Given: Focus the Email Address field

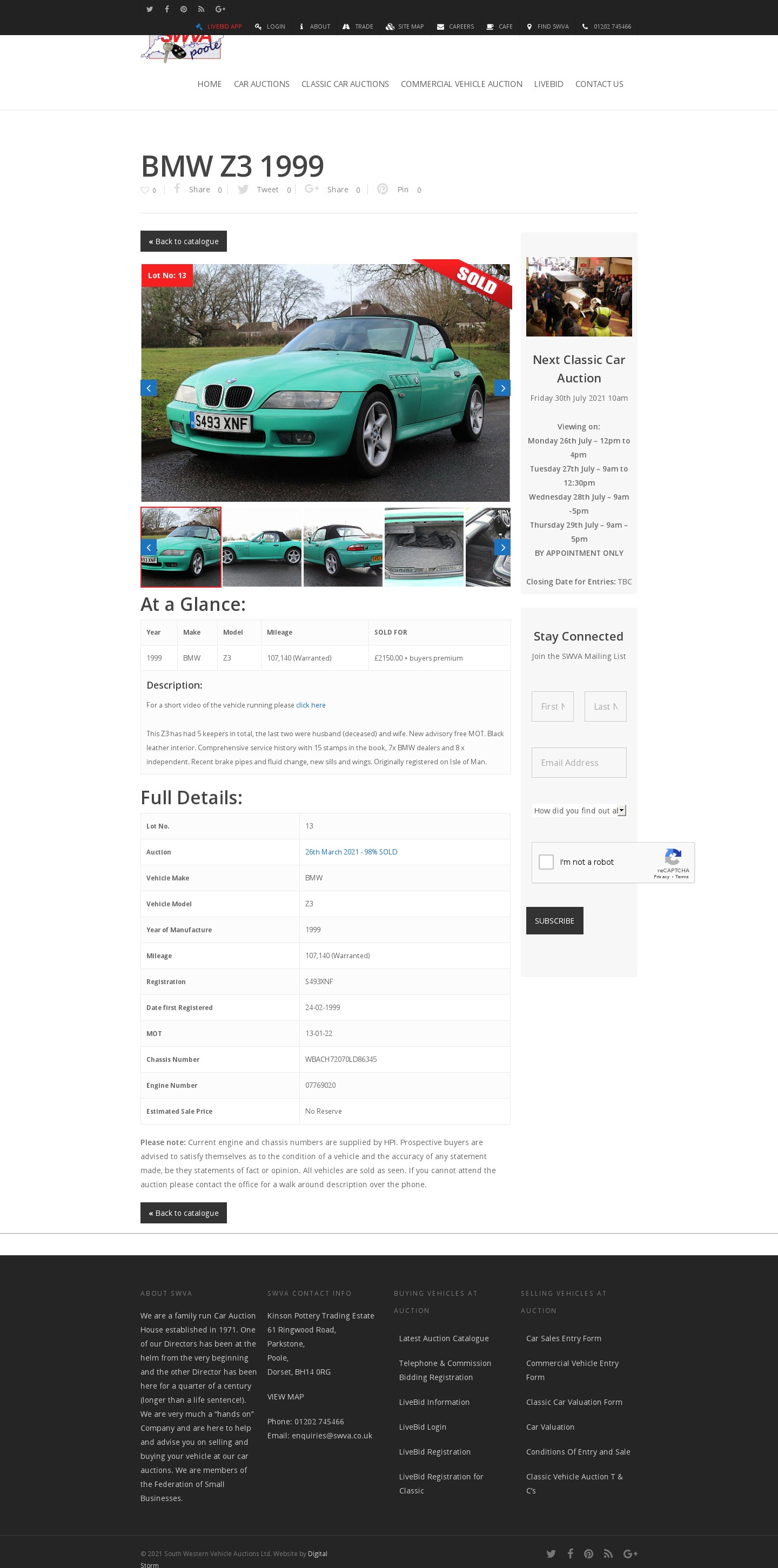Looking at the screenshot, I should point(578,762).
